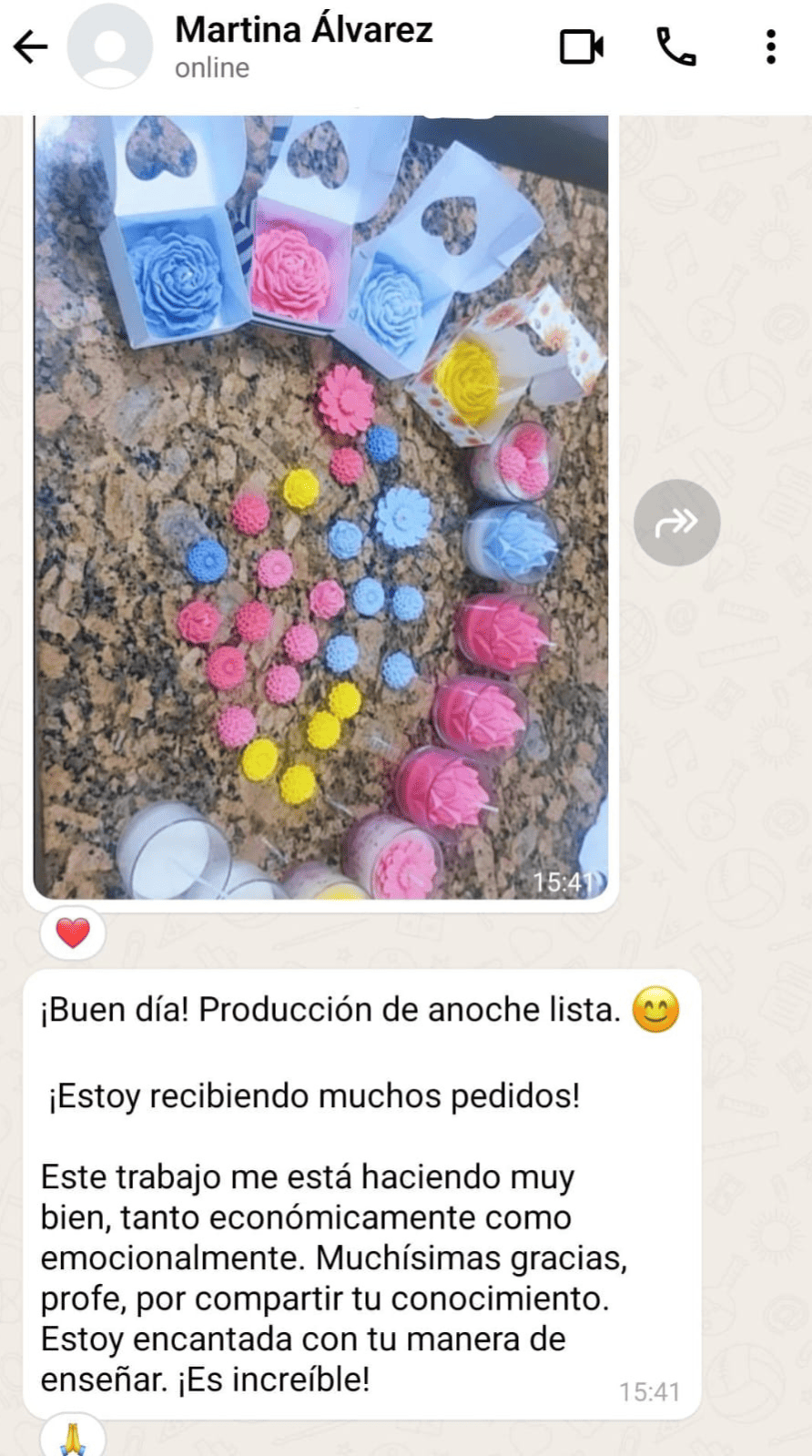The width and height of the screenshot is (812, 1456).
Task: Start a voice call with Martina
Action: point(675,46)
